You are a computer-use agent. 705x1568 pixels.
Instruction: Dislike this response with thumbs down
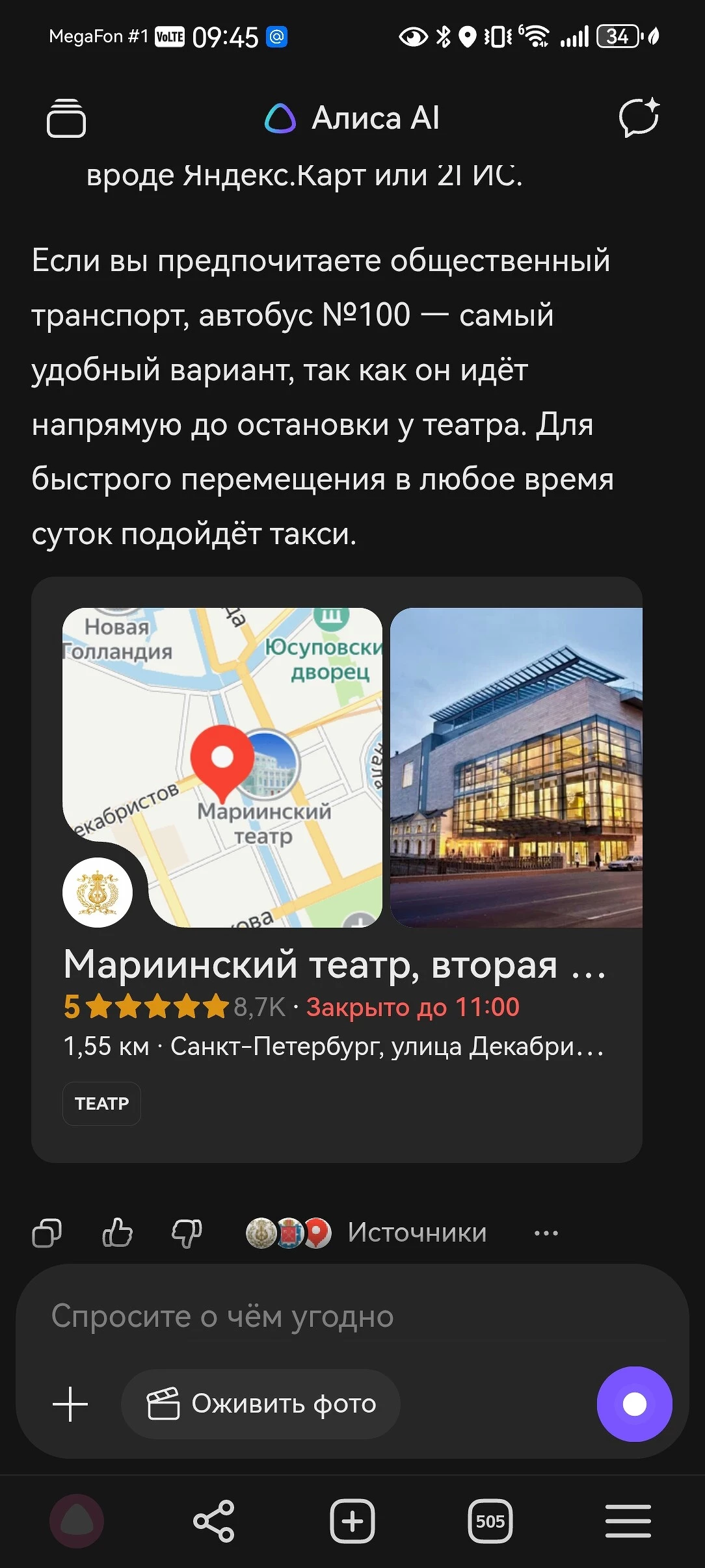pyautogui.click(x=187, y=1233)
